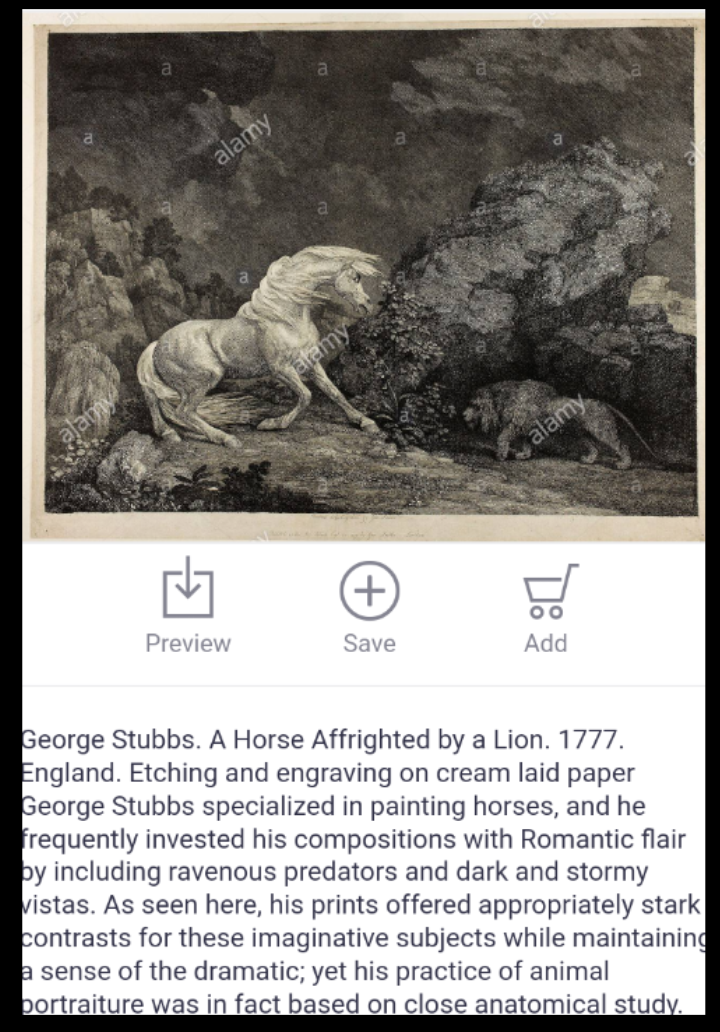Tap the Preview download button
Screen dimensions: 720x1032
(x=188, y=606)
